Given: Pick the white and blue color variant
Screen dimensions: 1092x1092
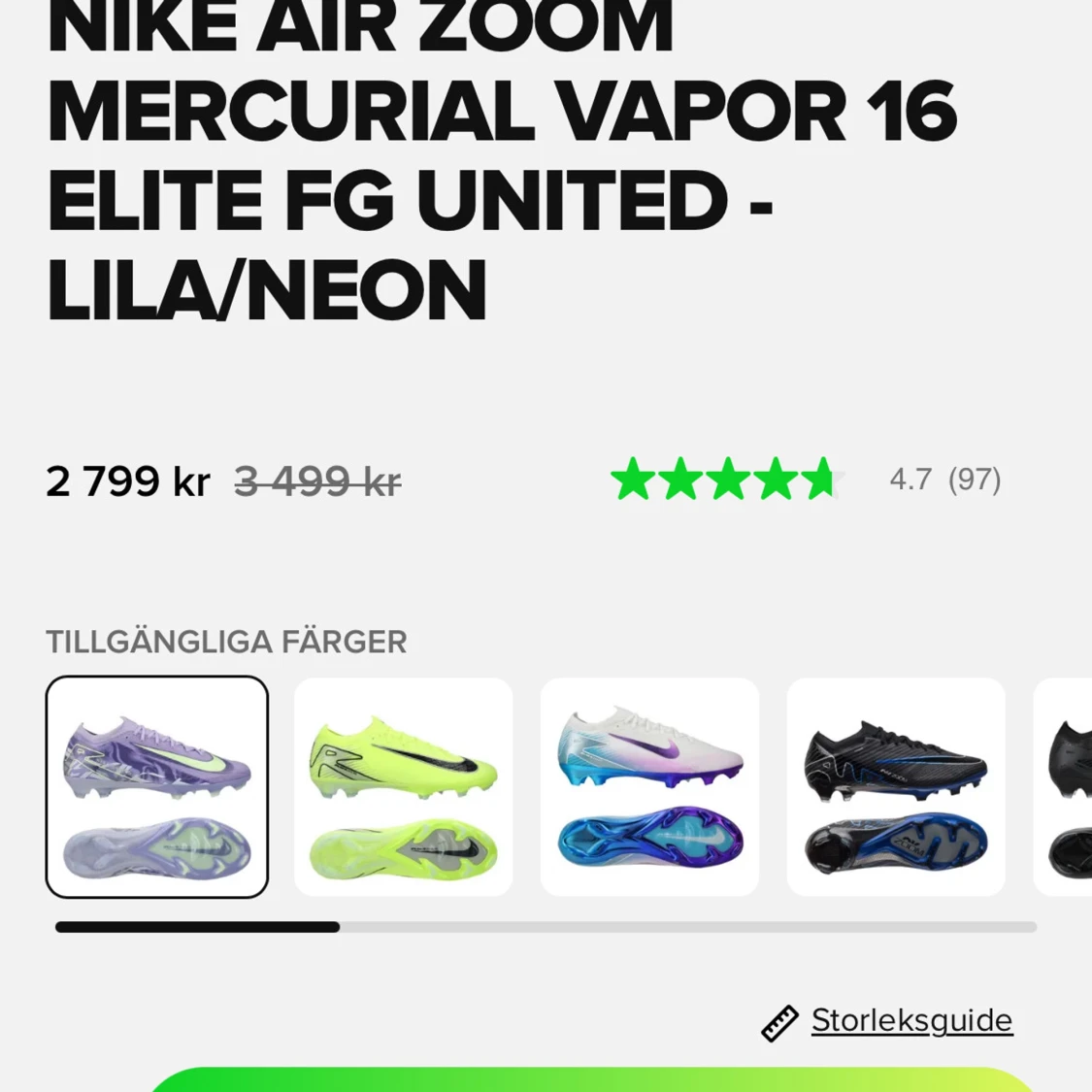Looking at the screenshot, I should click(649, 787).
